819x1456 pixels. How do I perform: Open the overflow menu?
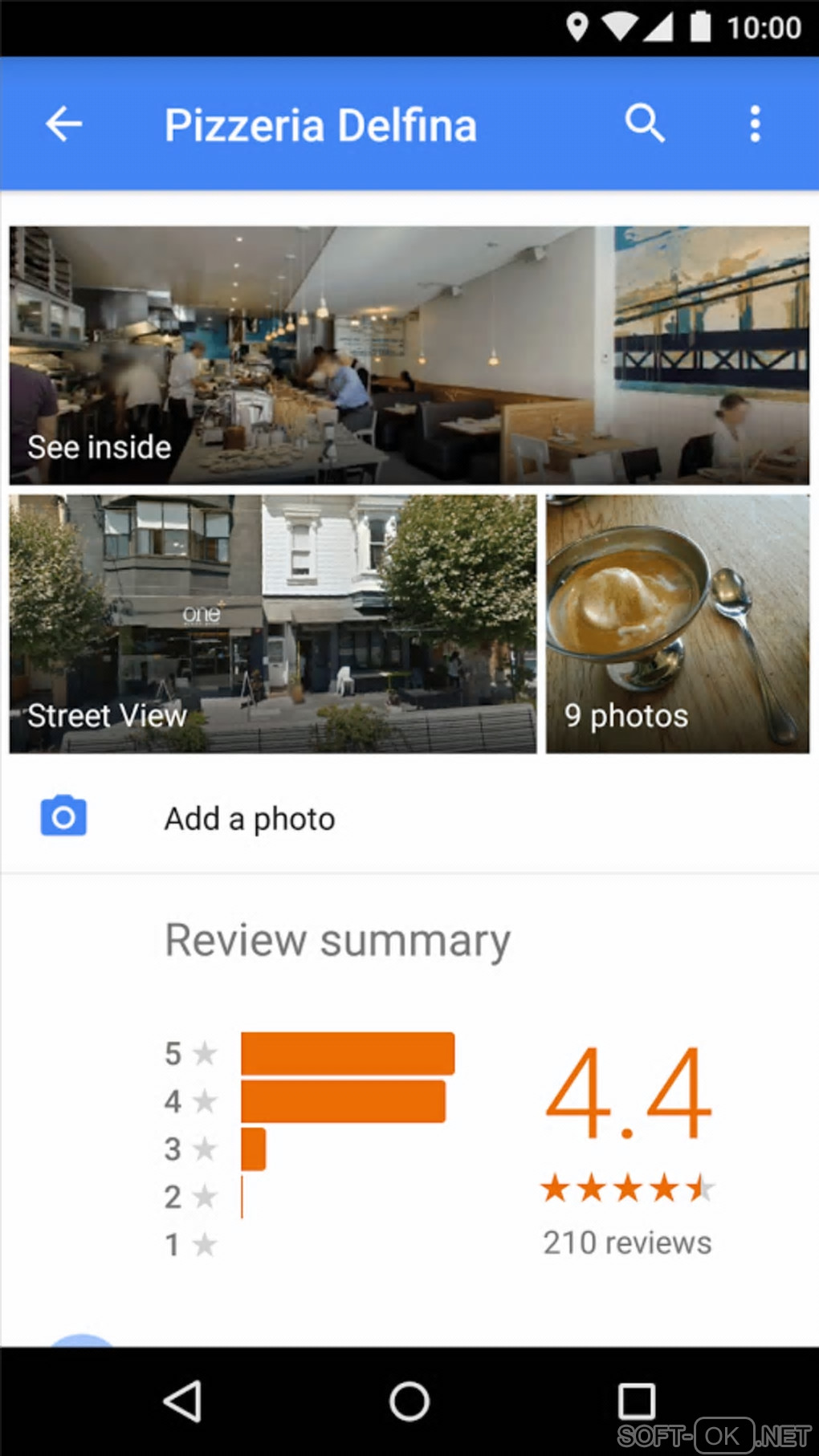pos(754,124)
